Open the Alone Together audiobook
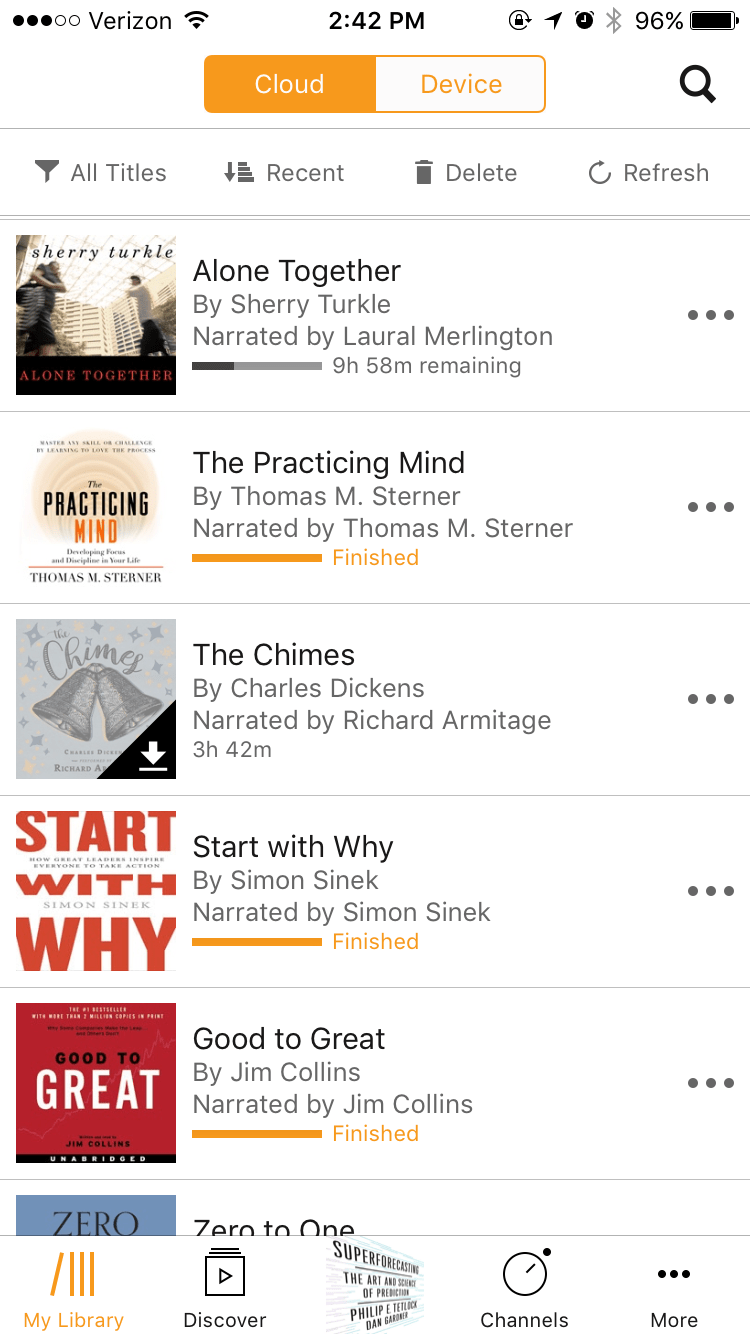Image resolution: width=750 pixels, height=1334 pixels. [297, 271]
